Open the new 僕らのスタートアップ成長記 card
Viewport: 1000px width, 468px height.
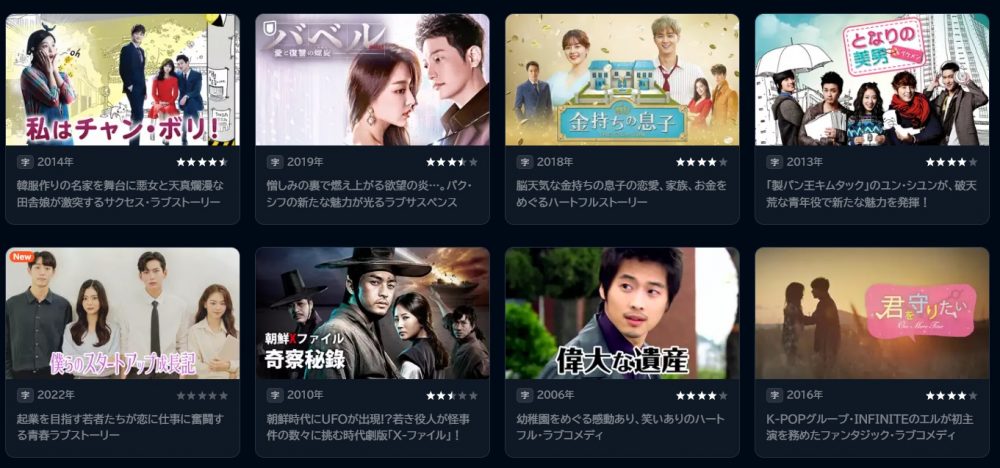122,314
